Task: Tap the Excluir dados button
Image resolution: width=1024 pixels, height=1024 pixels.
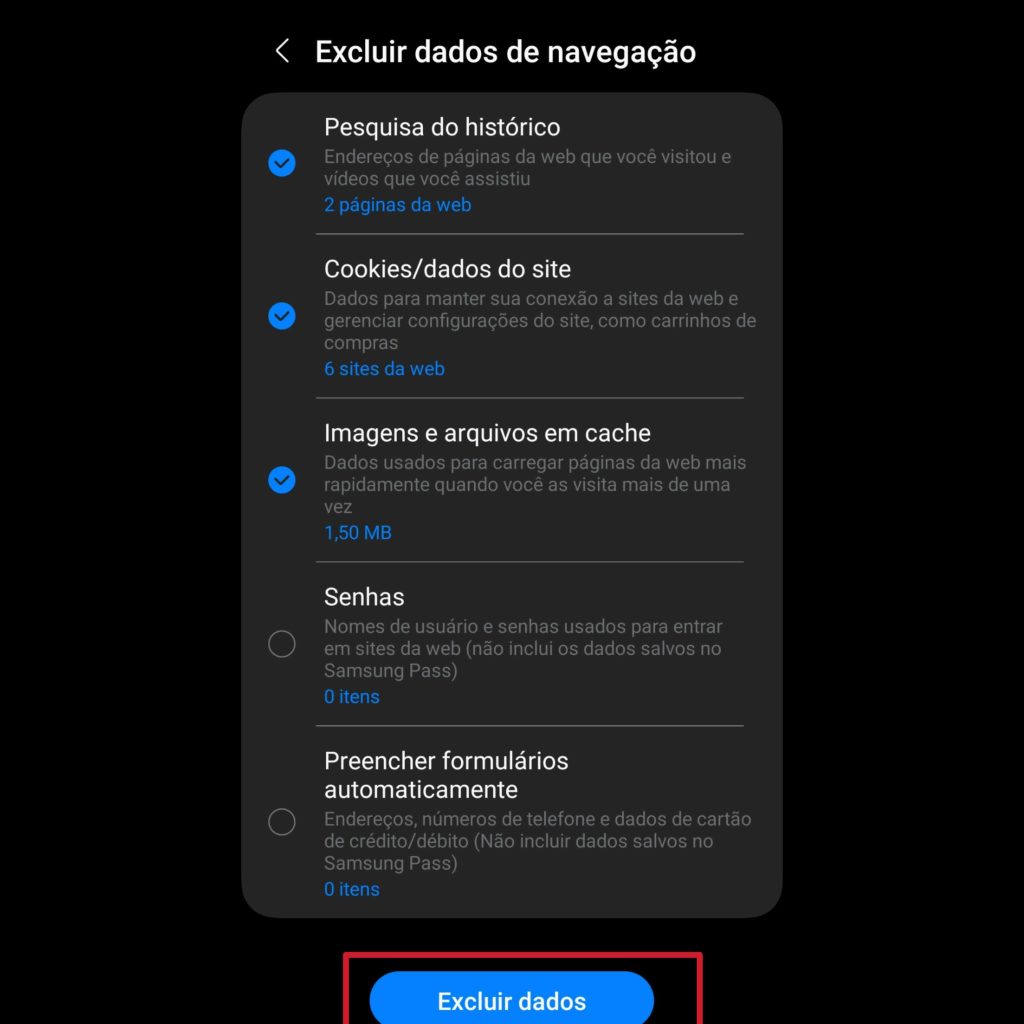Action: click(511, 1000)
